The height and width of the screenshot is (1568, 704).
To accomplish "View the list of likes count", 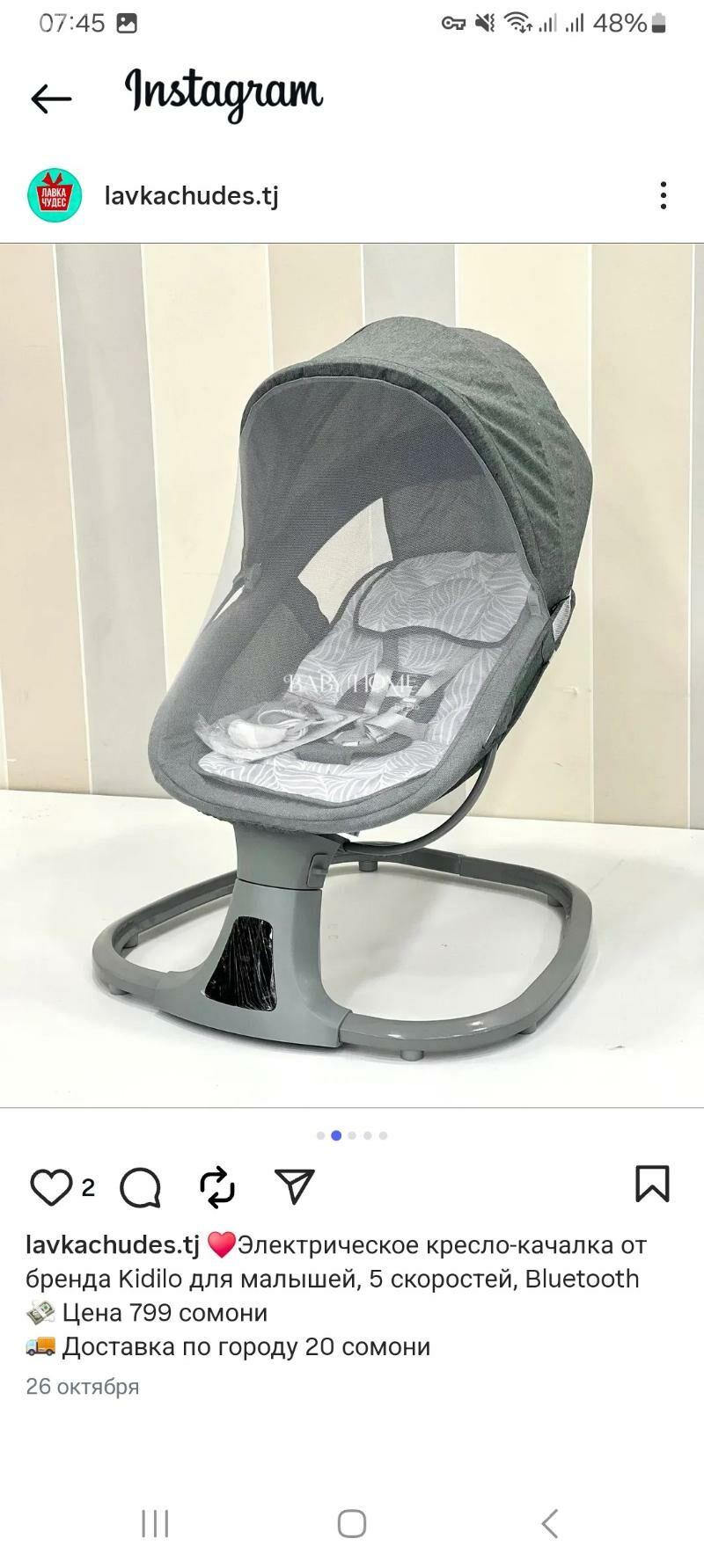I will 88,1188.
